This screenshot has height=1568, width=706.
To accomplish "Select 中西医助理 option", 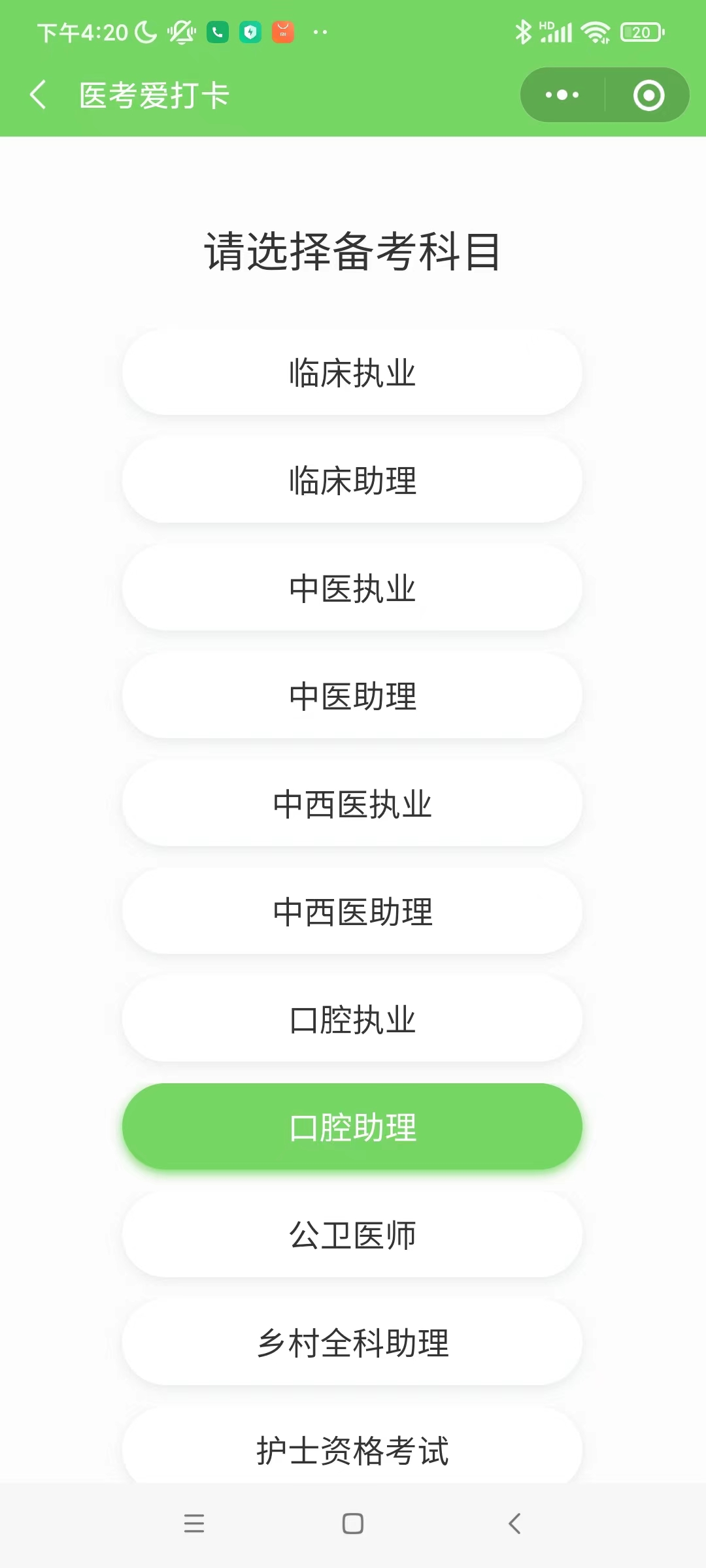I will pyautogui.click(x=352, y=911).
